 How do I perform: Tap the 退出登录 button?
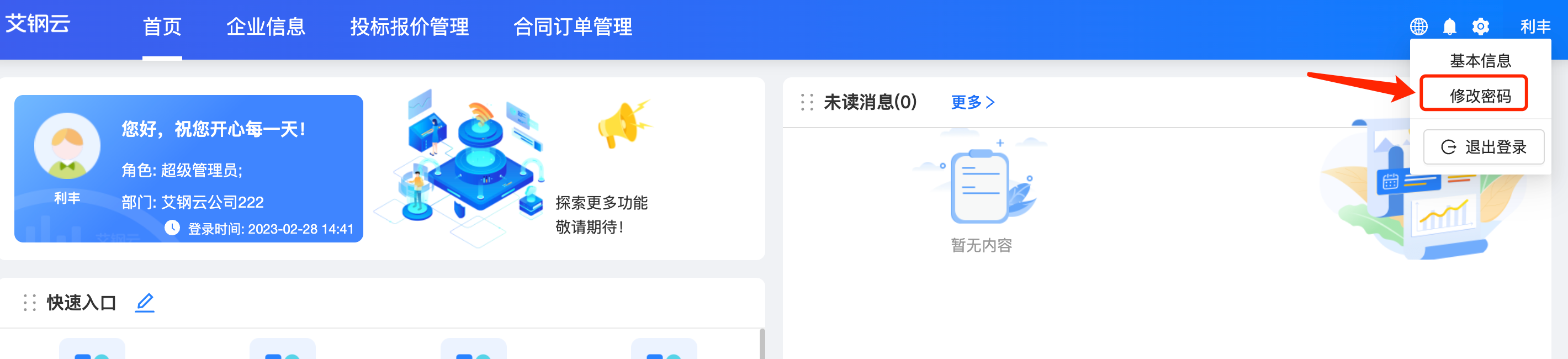(1484, 147)
